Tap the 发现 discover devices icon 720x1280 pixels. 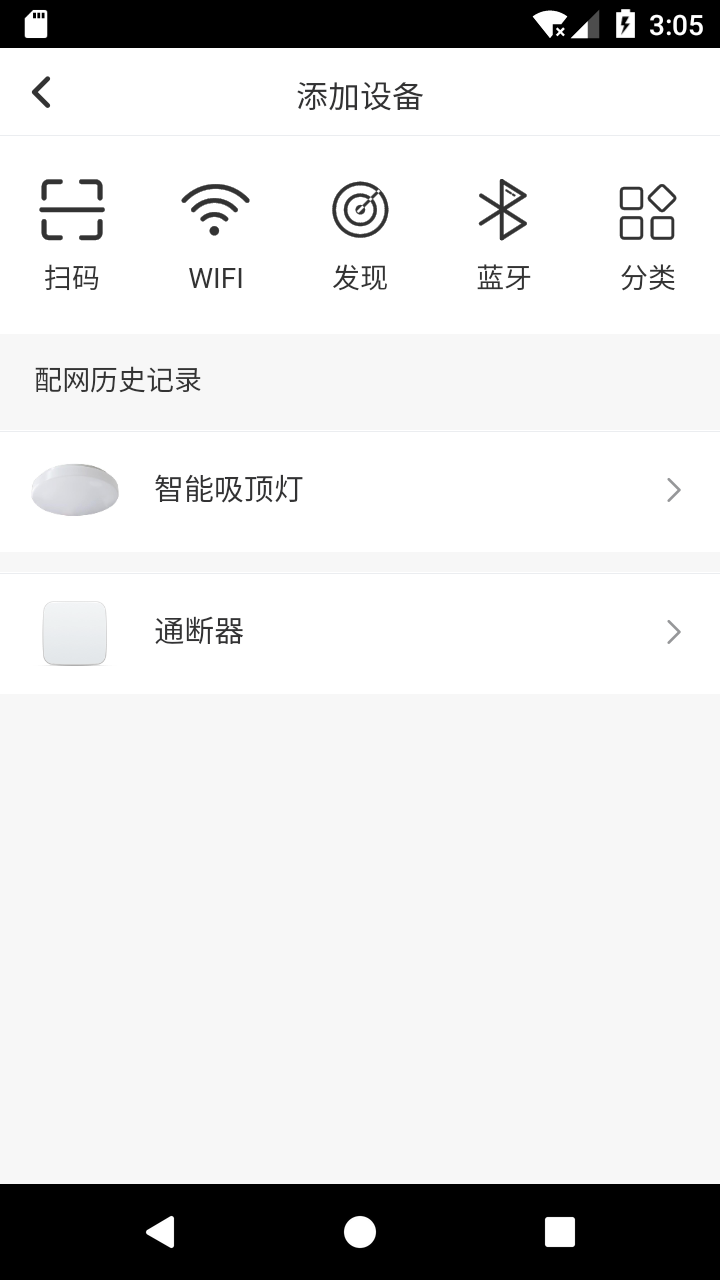(x=360, y=210)
